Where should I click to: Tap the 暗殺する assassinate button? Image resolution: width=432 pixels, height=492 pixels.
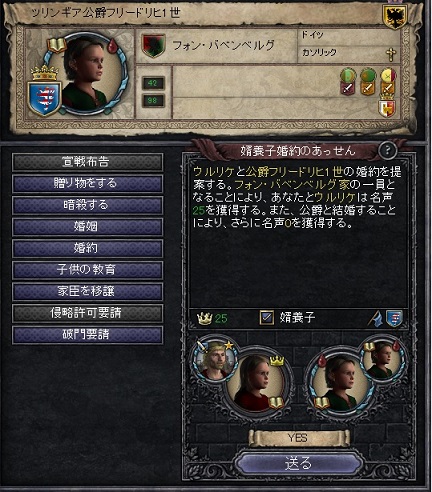click(x=87, y=205)
